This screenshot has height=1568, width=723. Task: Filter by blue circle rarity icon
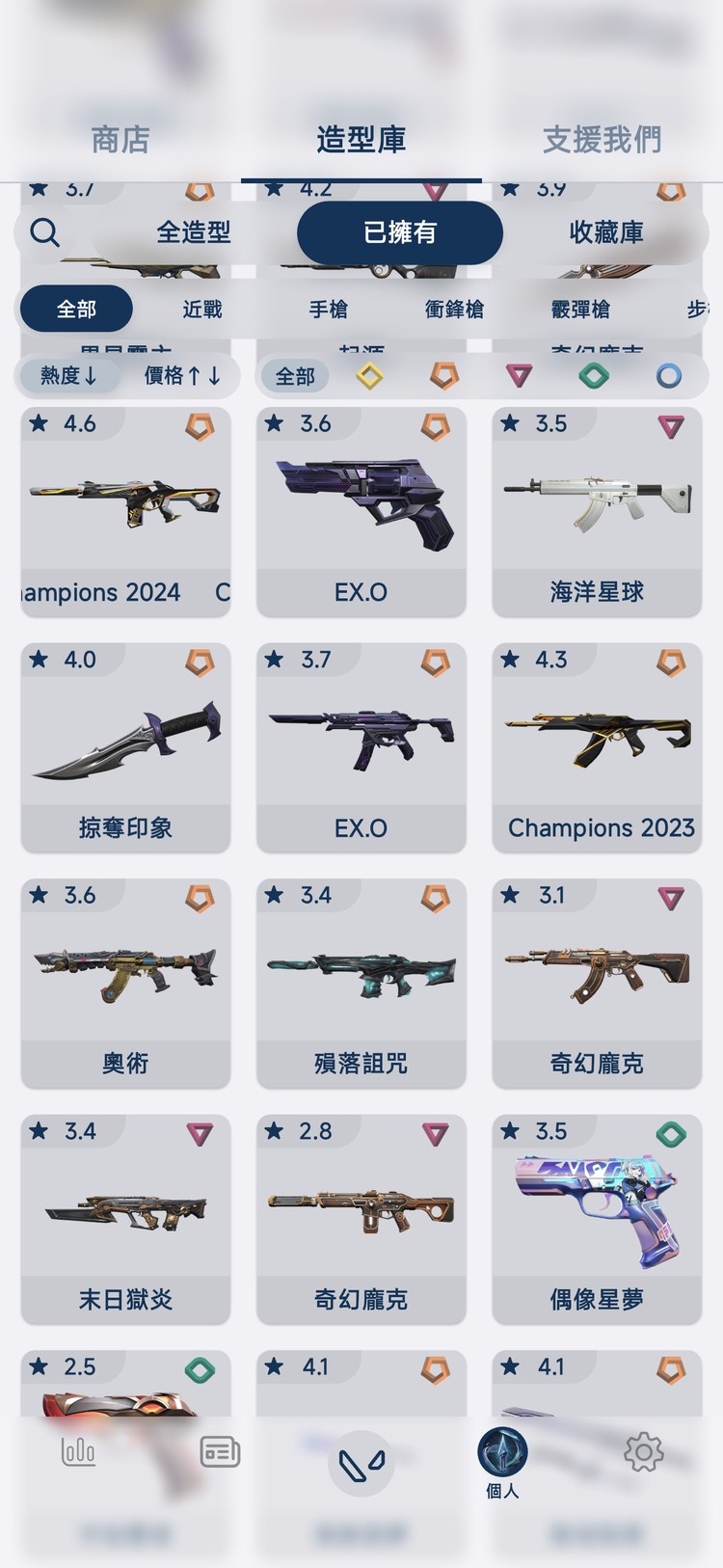[667, 377]
